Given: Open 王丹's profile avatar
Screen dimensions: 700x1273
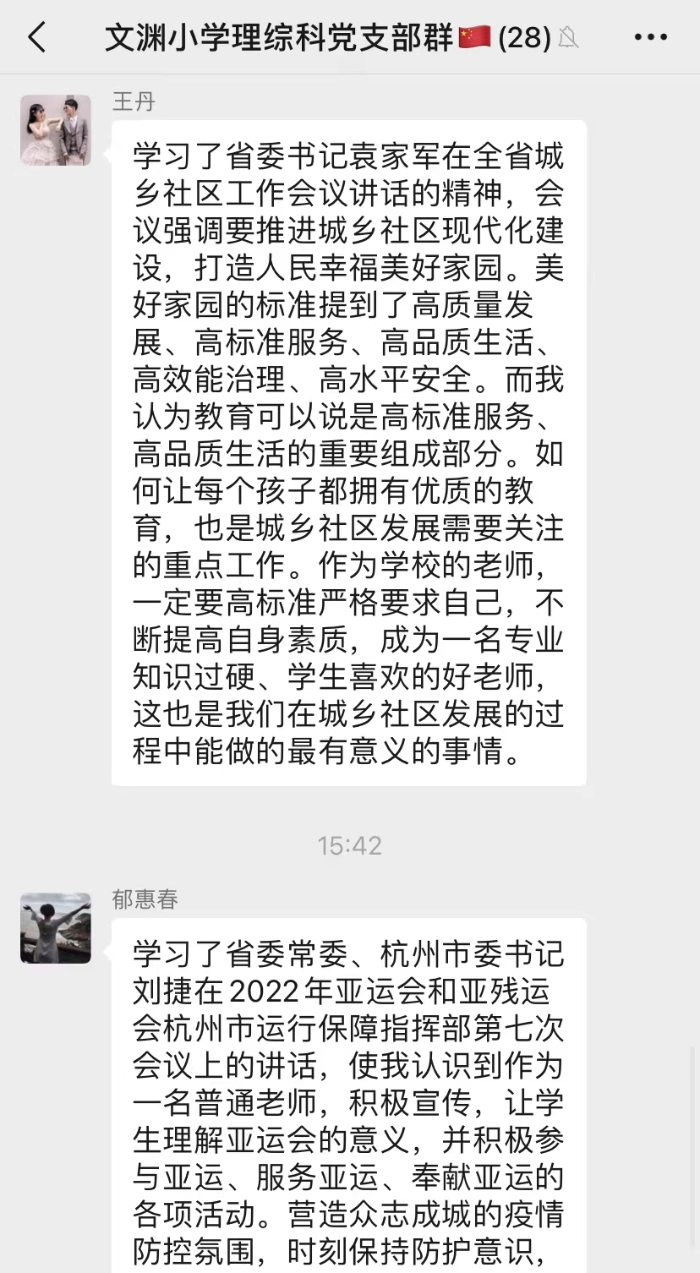Looking at the screenshot, I should pos(56,130).
